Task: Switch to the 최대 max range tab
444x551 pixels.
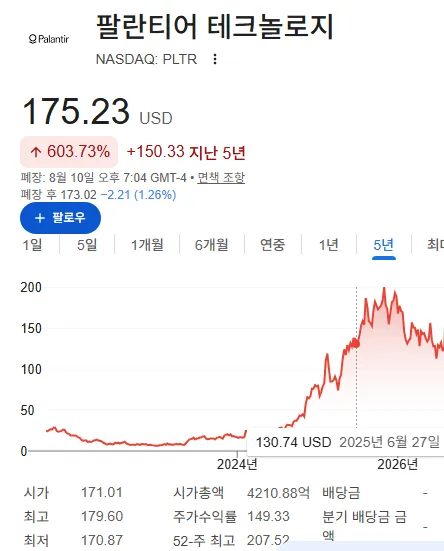Action: [435, 245]
